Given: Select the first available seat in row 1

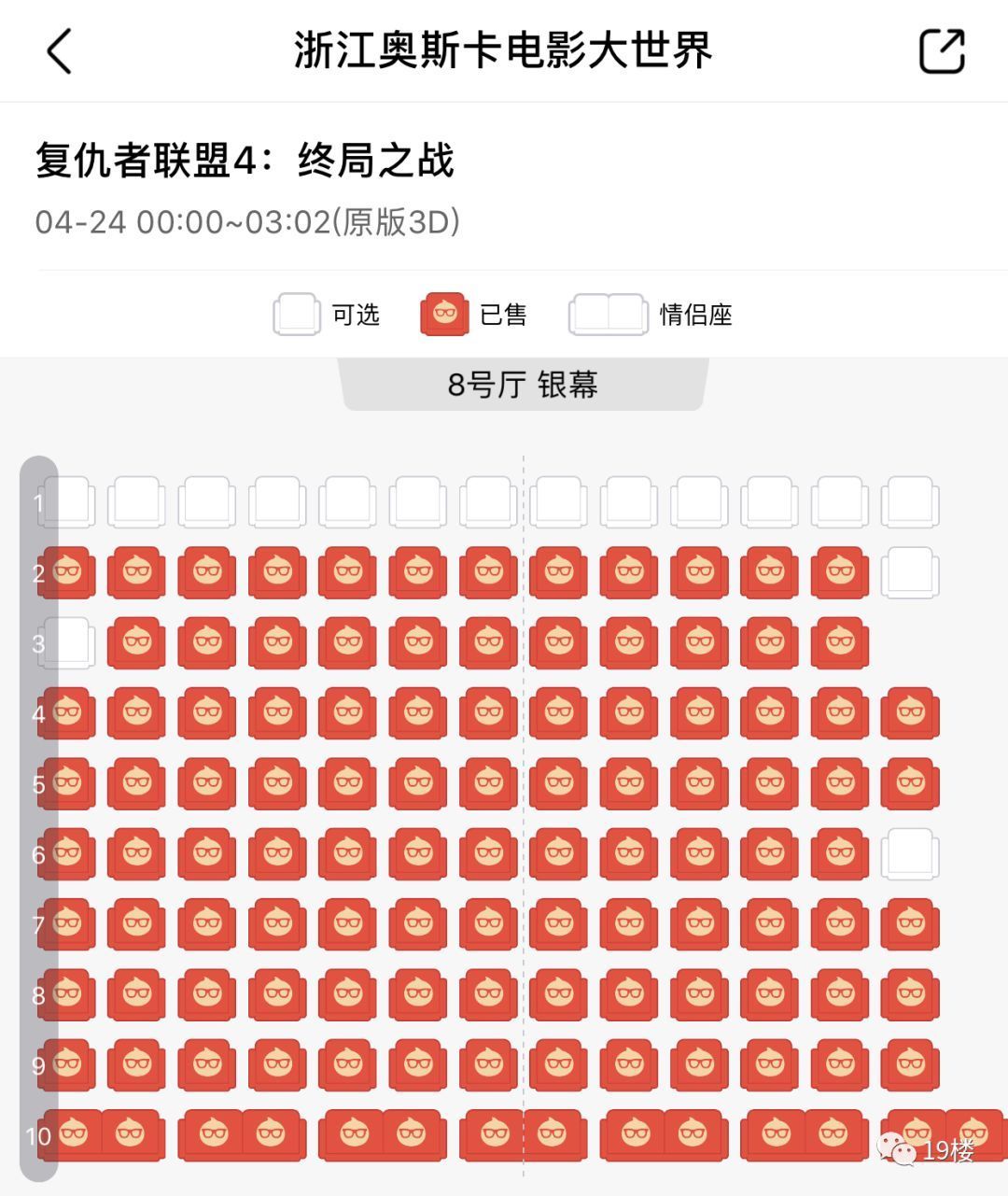Looking at the screenshot, I should [65, 502].
